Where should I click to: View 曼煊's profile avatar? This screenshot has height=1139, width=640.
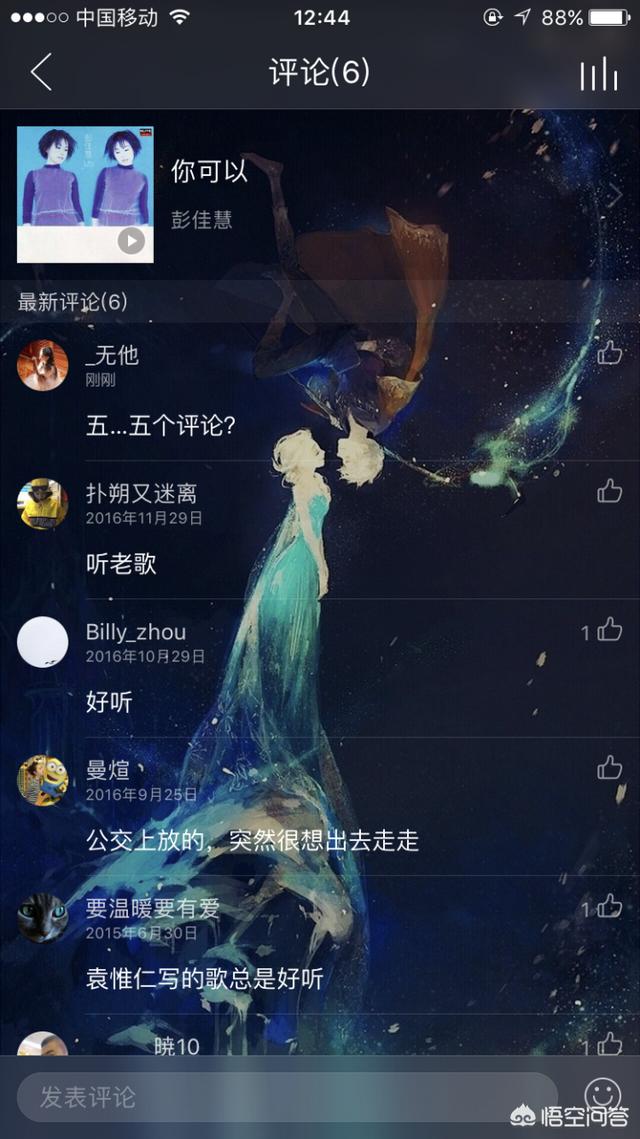pyautogui.click(x=43, y=780)
